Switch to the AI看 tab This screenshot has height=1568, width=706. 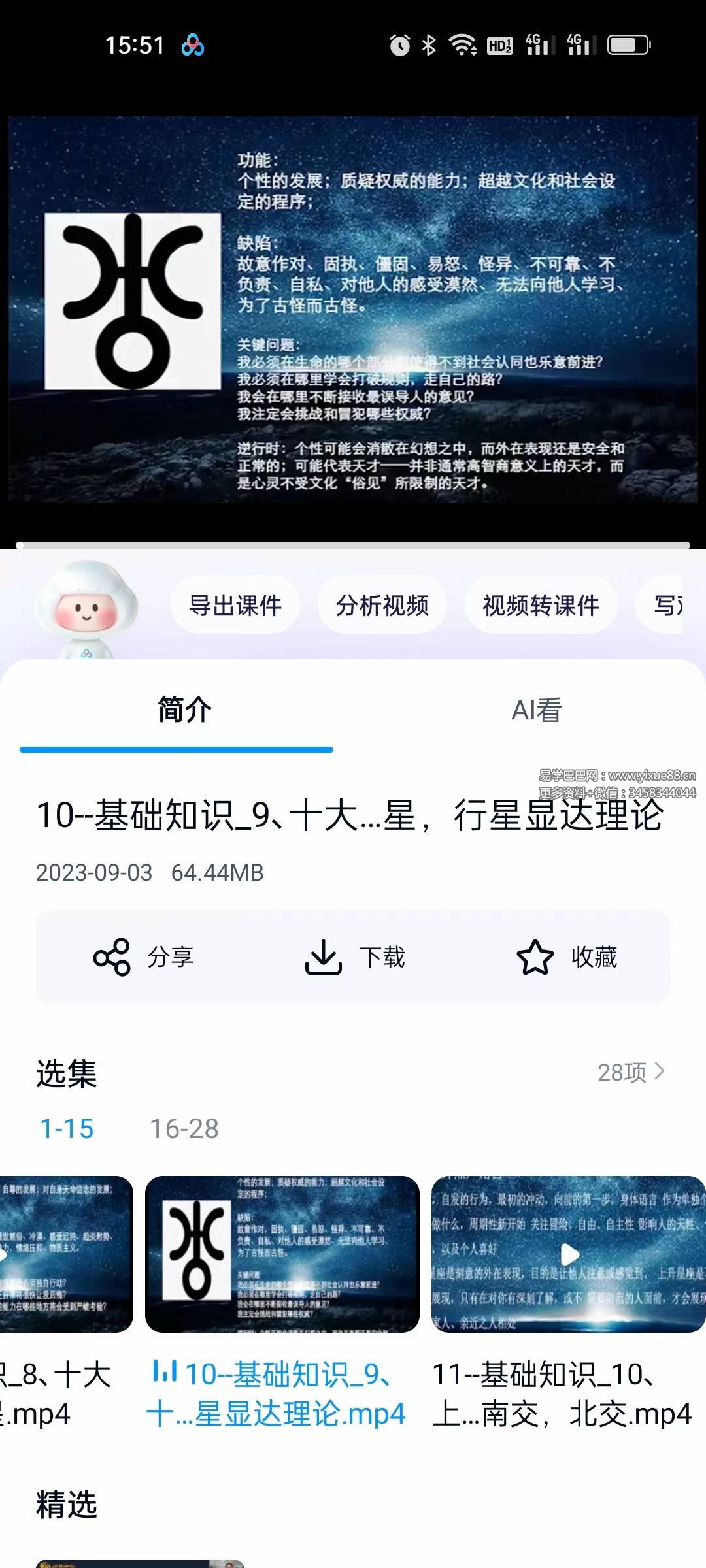point(537,711)
